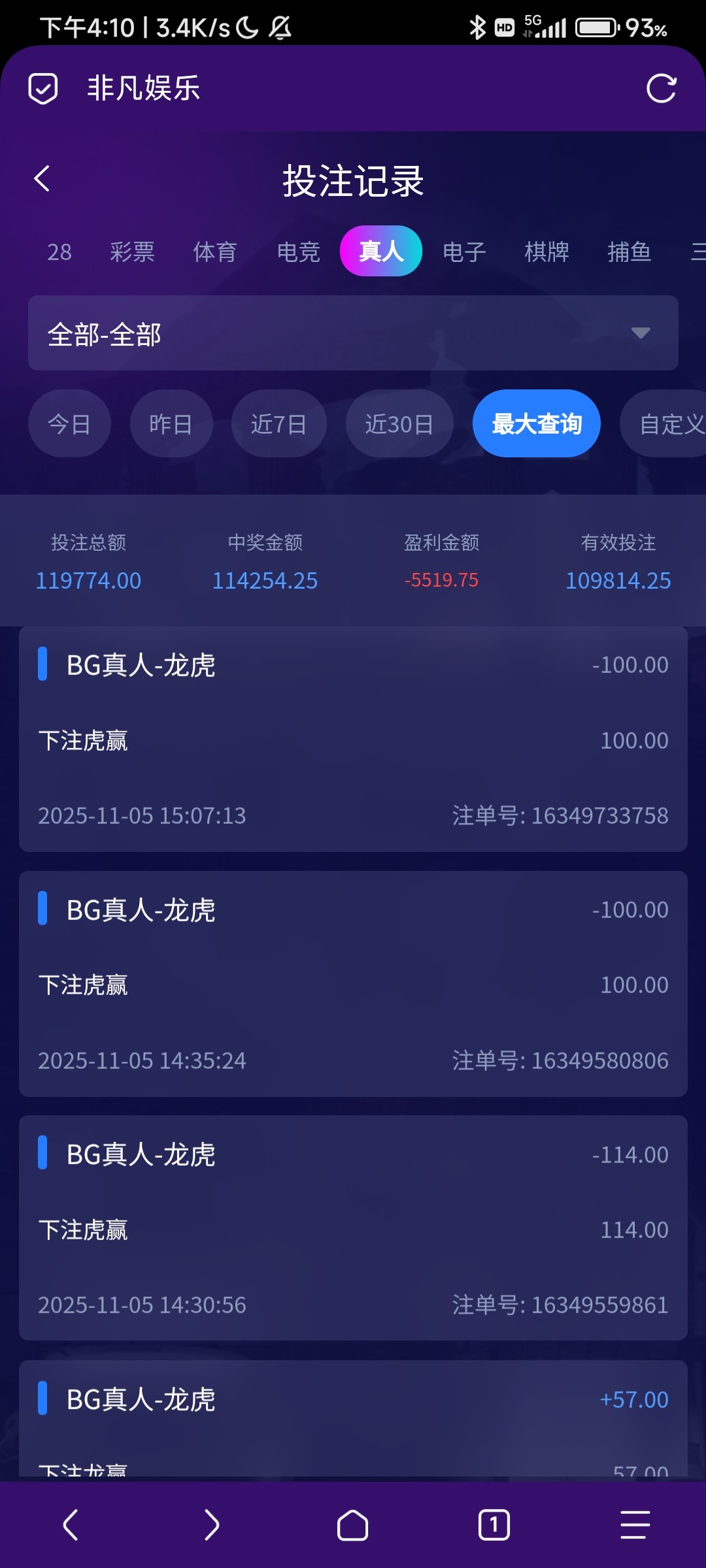The height and width of the screenshot is (1568, 706).
Task: Open bet record 16349733758
Action: point(353,739)
